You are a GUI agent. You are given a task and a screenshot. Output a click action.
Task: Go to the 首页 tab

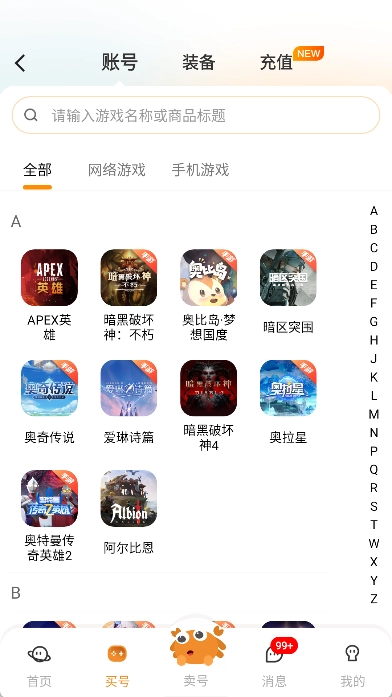point(39,665)
